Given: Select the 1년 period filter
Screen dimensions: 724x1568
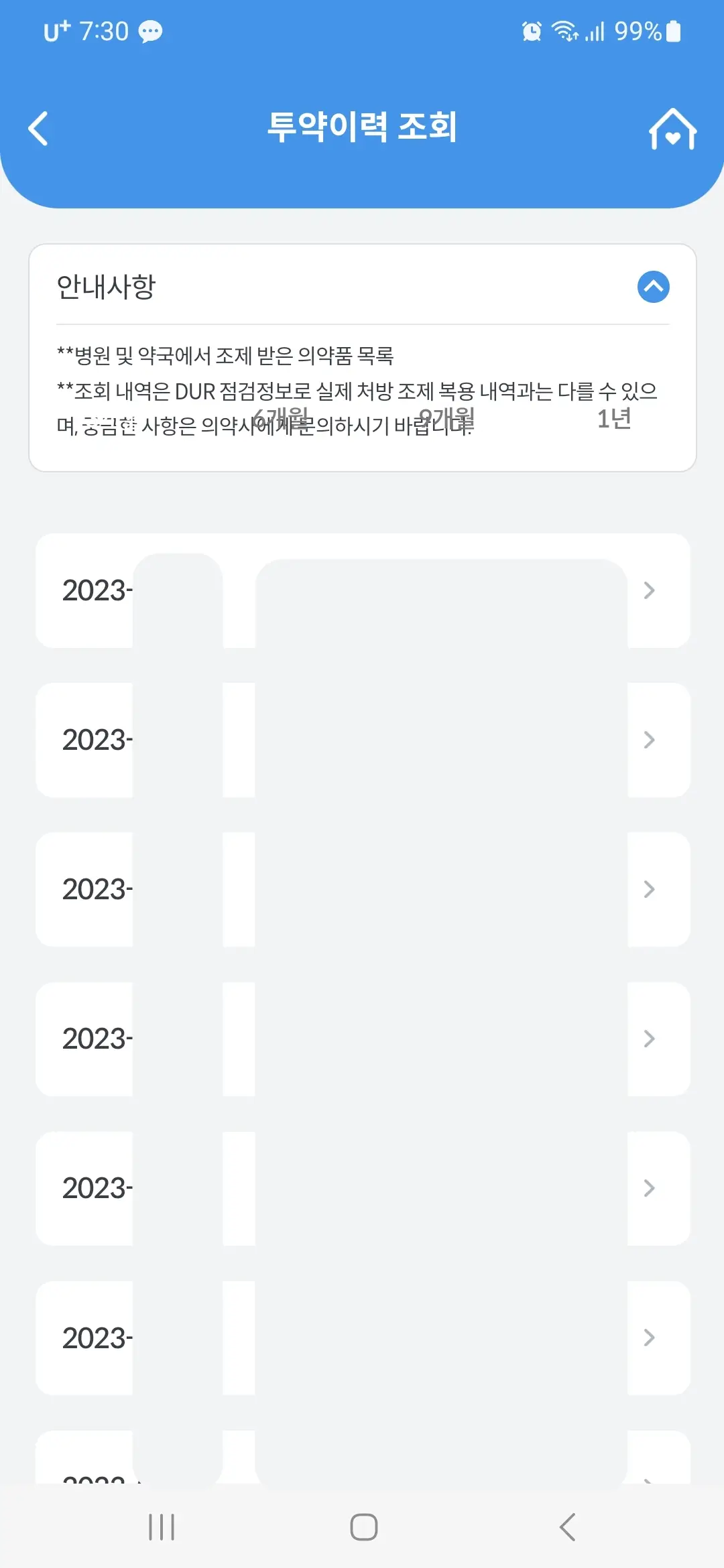Looking at the screenshot, I should coord(614,418).
